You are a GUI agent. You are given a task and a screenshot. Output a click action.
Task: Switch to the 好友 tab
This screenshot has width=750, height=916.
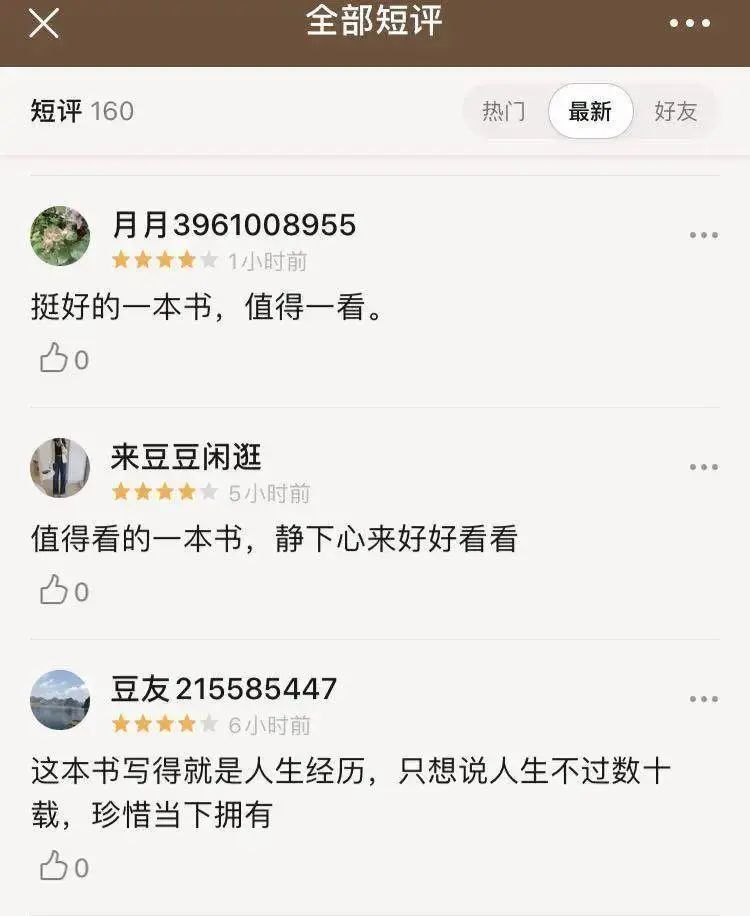[x=675, y=111]
